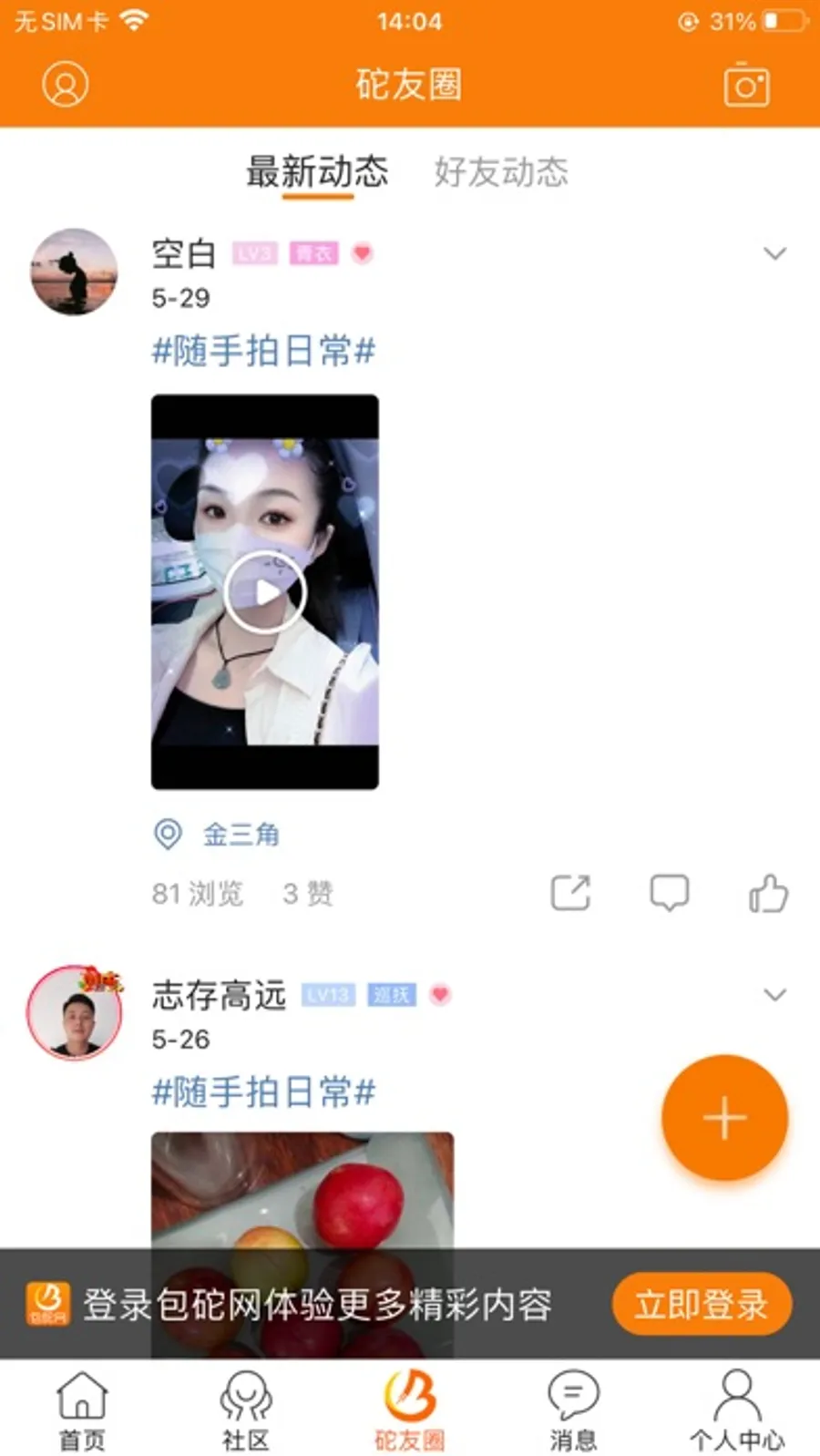
Task: Tap 立即登录 to log in
Action: click(x=701, y=1304)
